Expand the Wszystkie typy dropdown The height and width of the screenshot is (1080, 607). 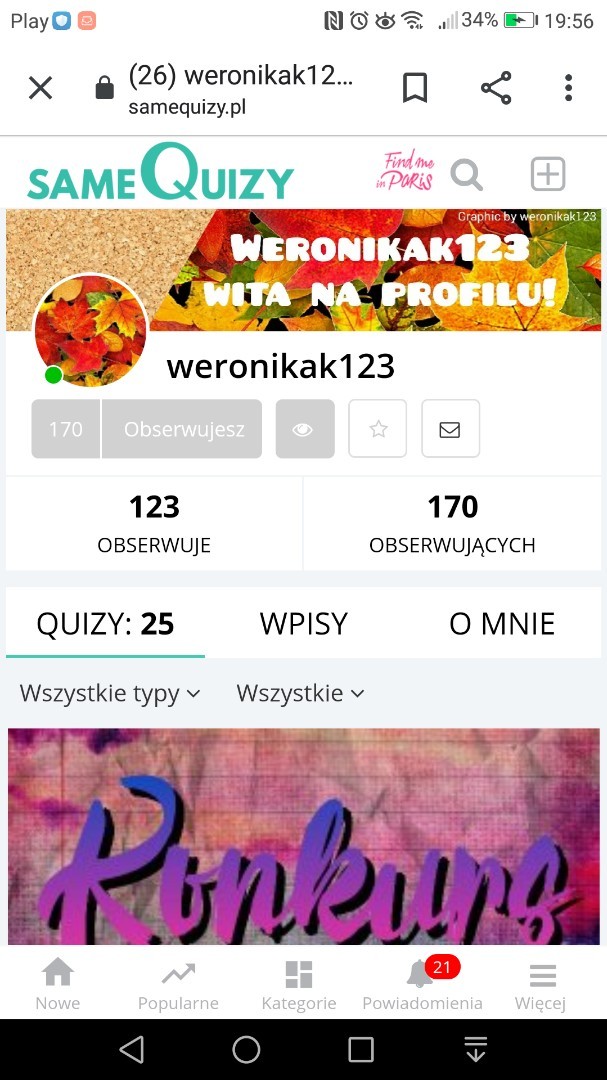110,693
